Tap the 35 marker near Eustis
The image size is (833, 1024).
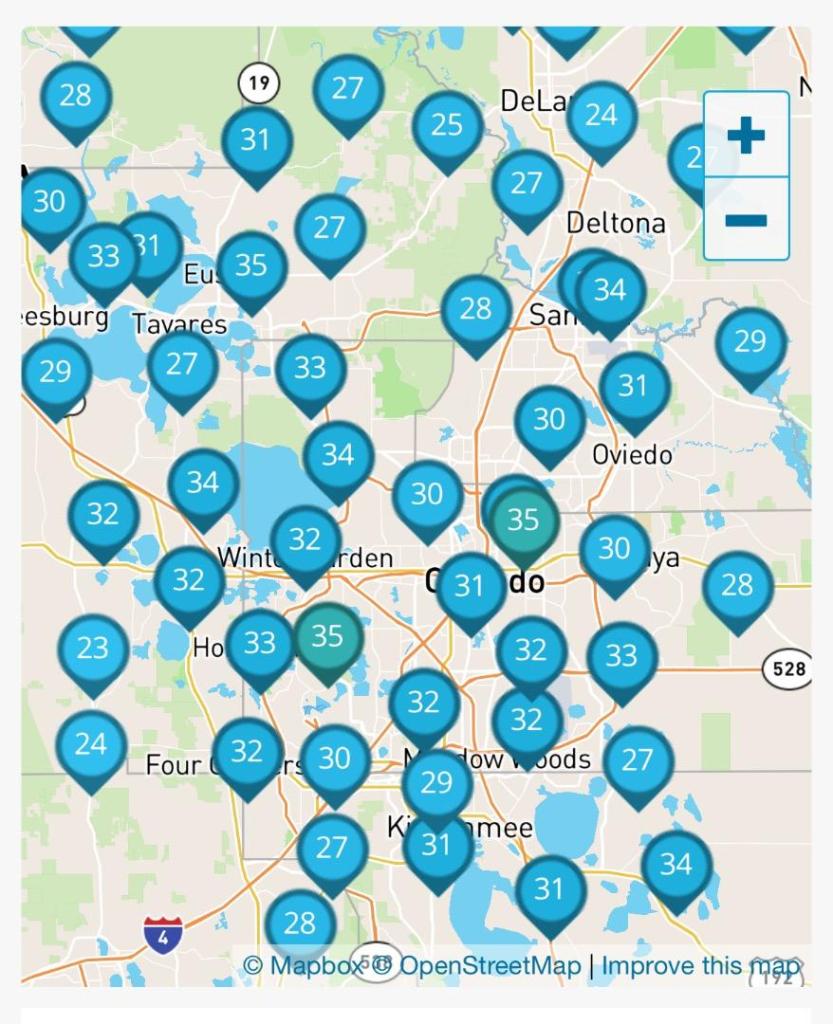tap(251, 266)
